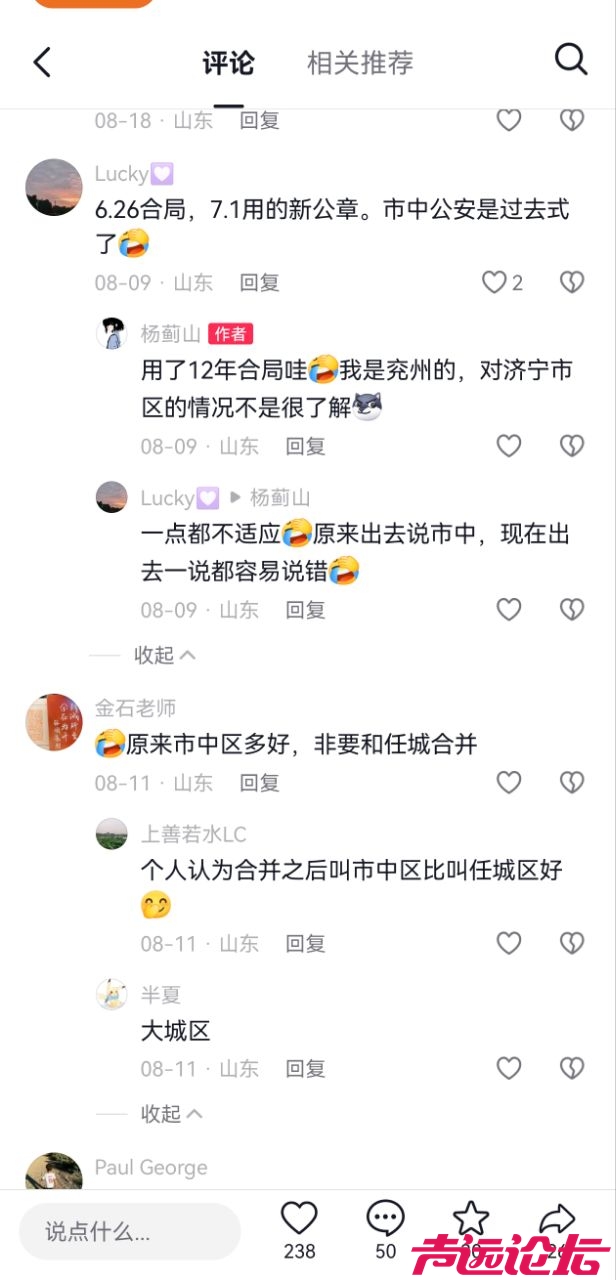Switch to the 相关推荐 tab
This screenshot has width=616, height=1280.
pyautogui.click(x=360, y=63)
